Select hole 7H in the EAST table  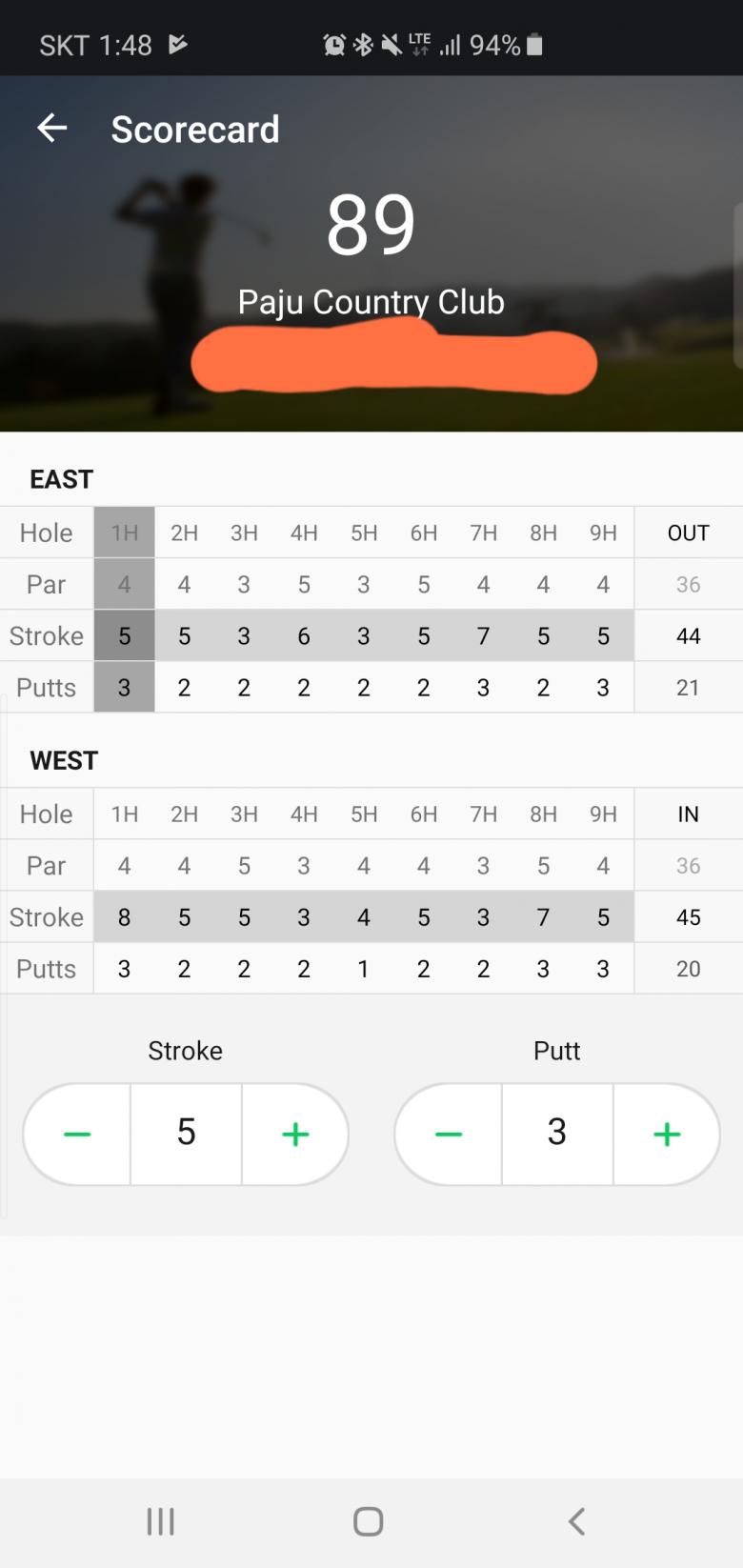[x=483, y=533]
